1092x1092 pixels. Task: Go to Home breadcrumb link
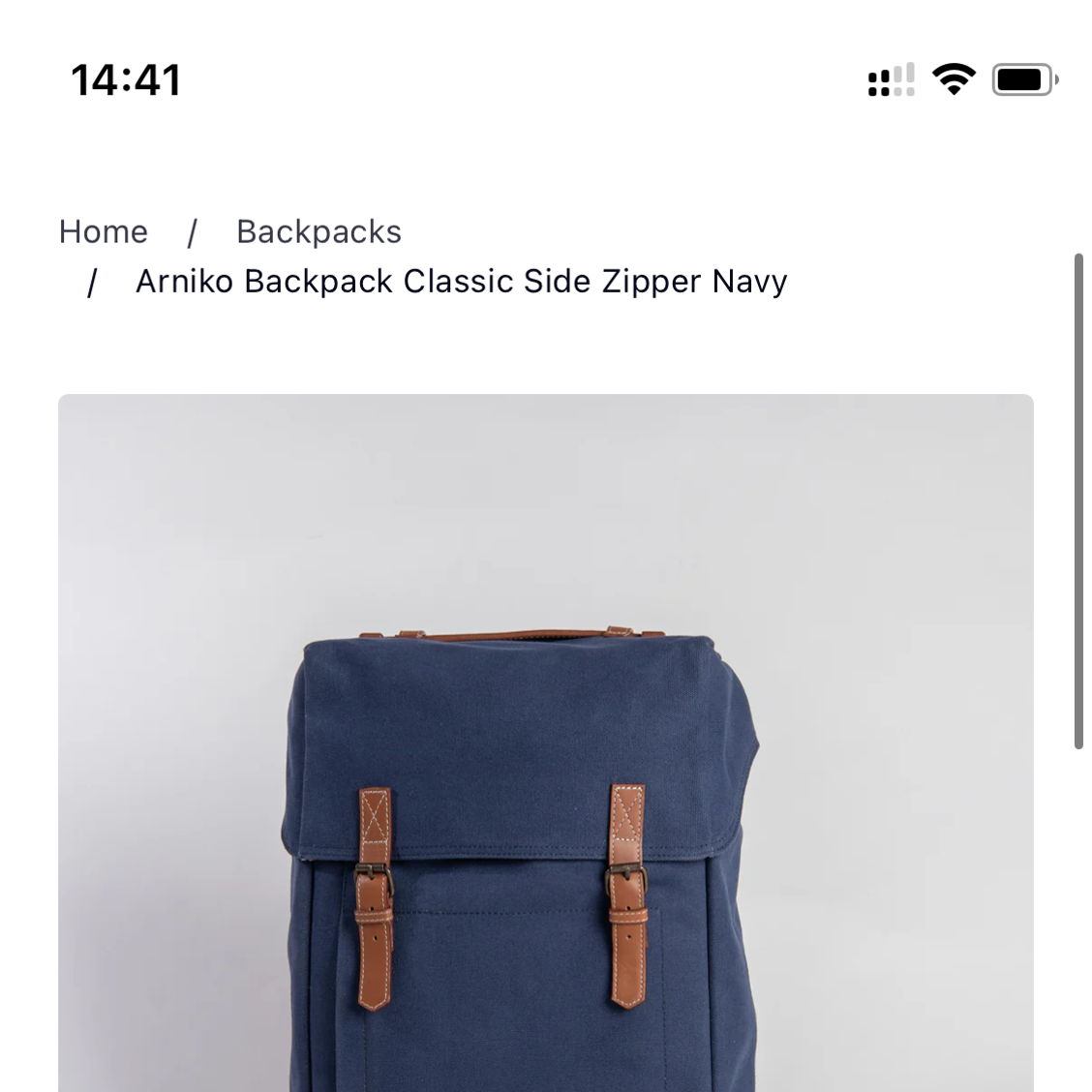[104, 232]
